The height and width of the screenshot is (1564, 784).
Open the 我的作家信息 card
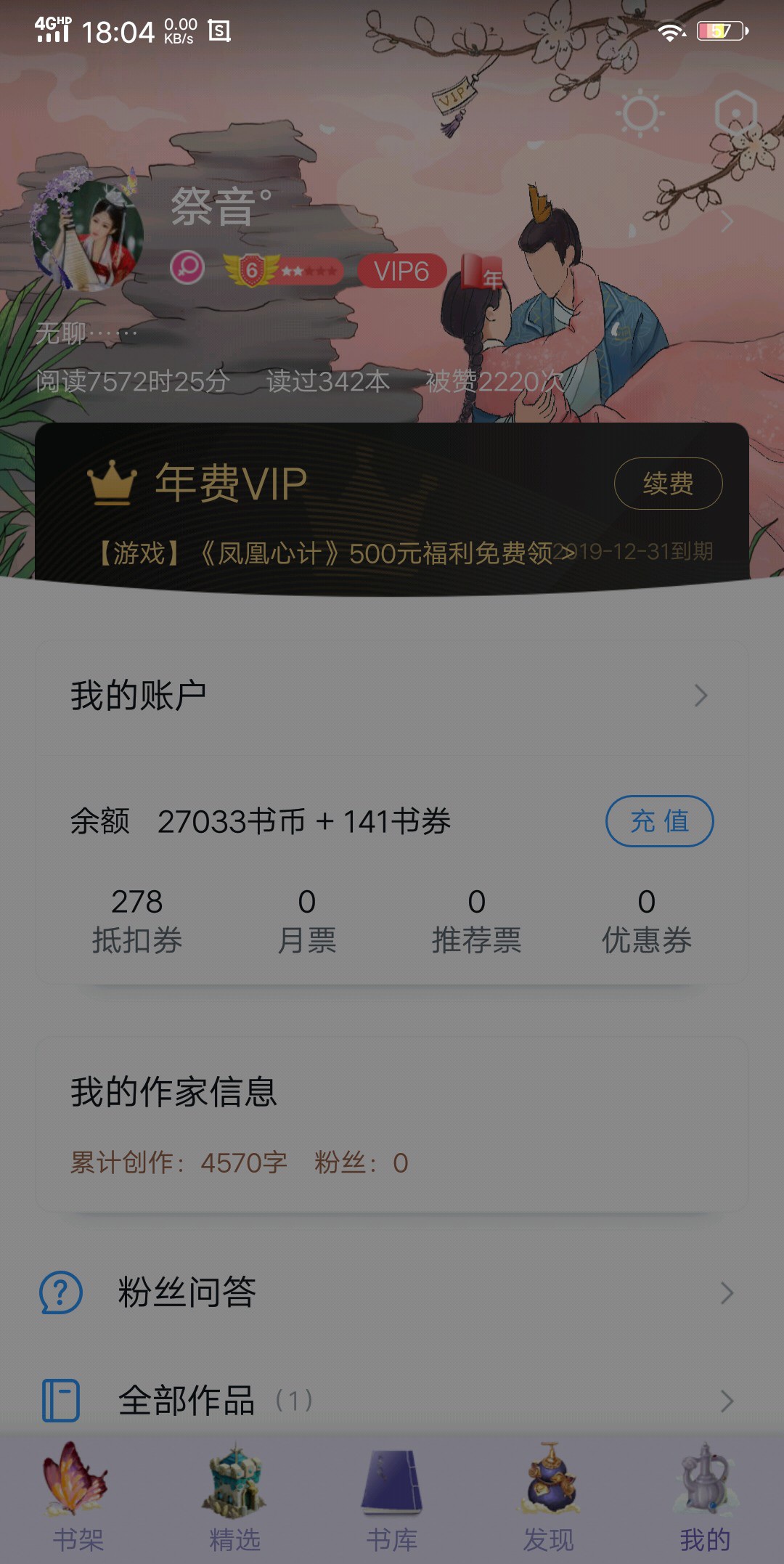[392, 1125]
